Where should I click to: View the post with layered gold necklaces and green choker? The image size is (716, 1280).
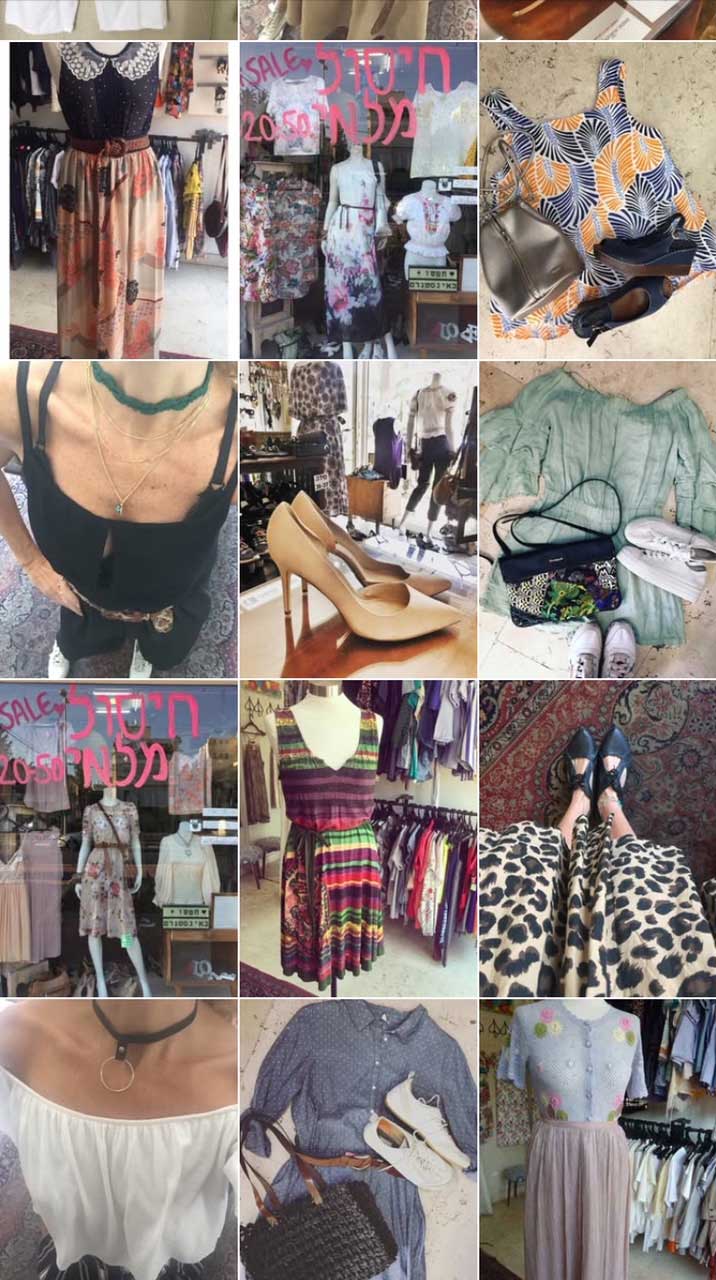(119, 519)
